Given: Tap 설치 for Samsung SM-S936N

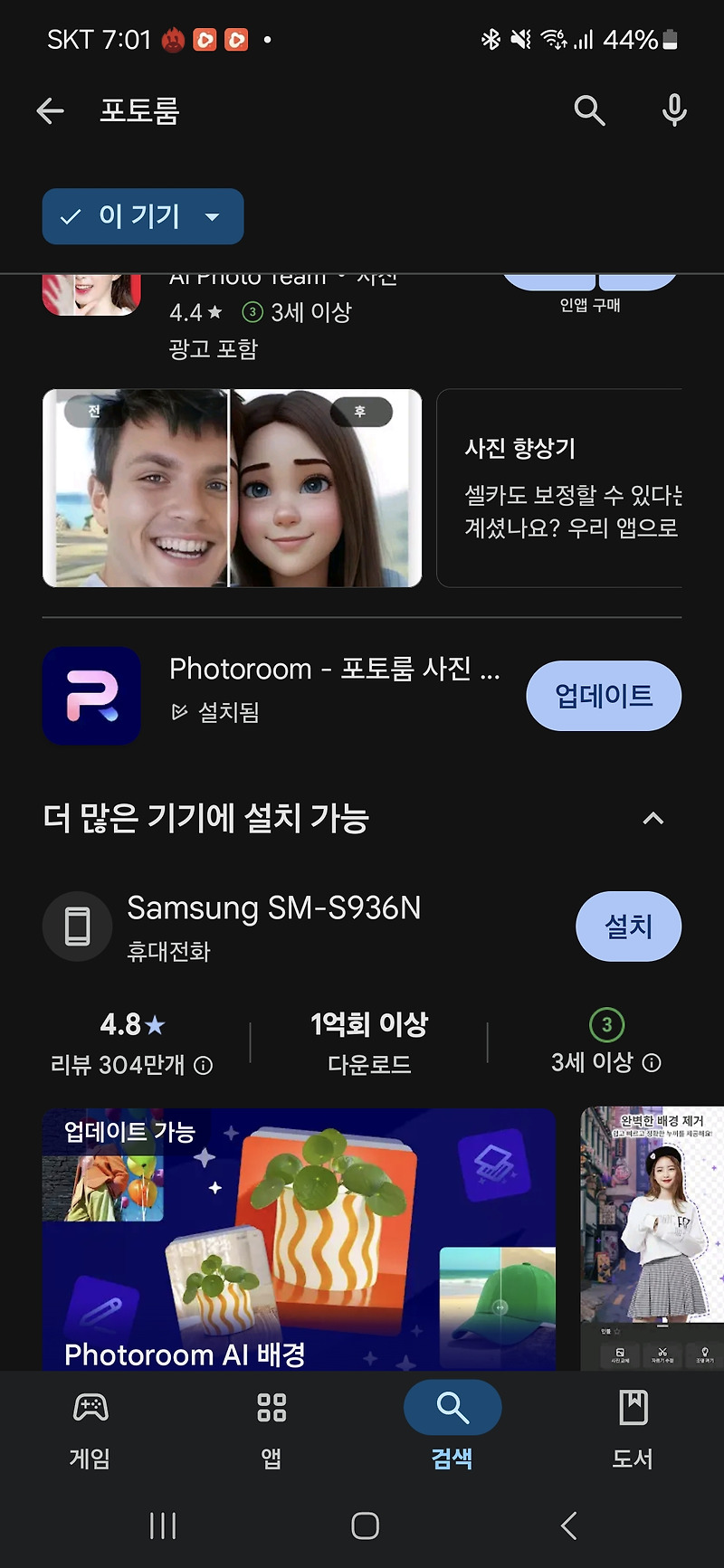Looking at the screenshot, I should [628, 927].
